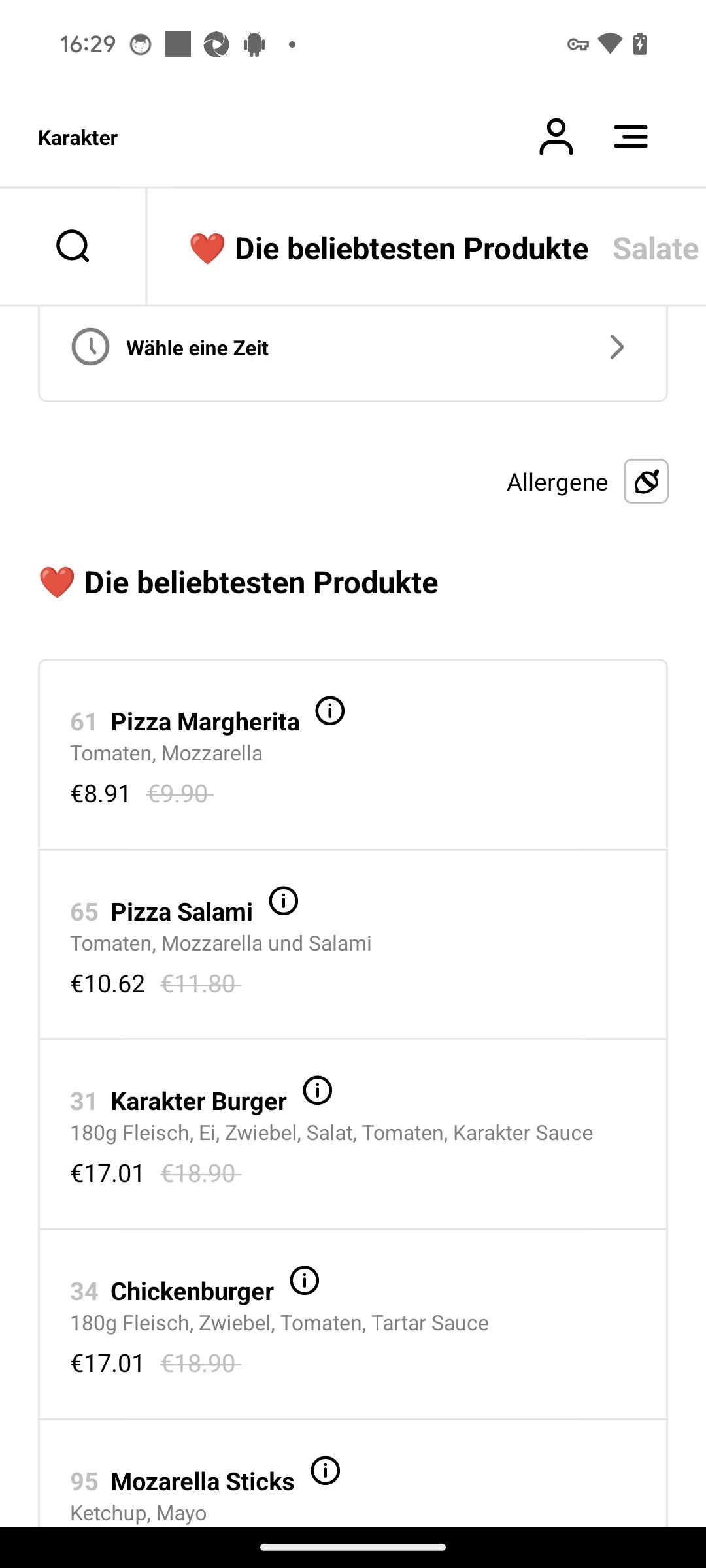The image size is (706, 1568).
Task: Select the Pizza Margherita product card
Action: tap(353, 755)
